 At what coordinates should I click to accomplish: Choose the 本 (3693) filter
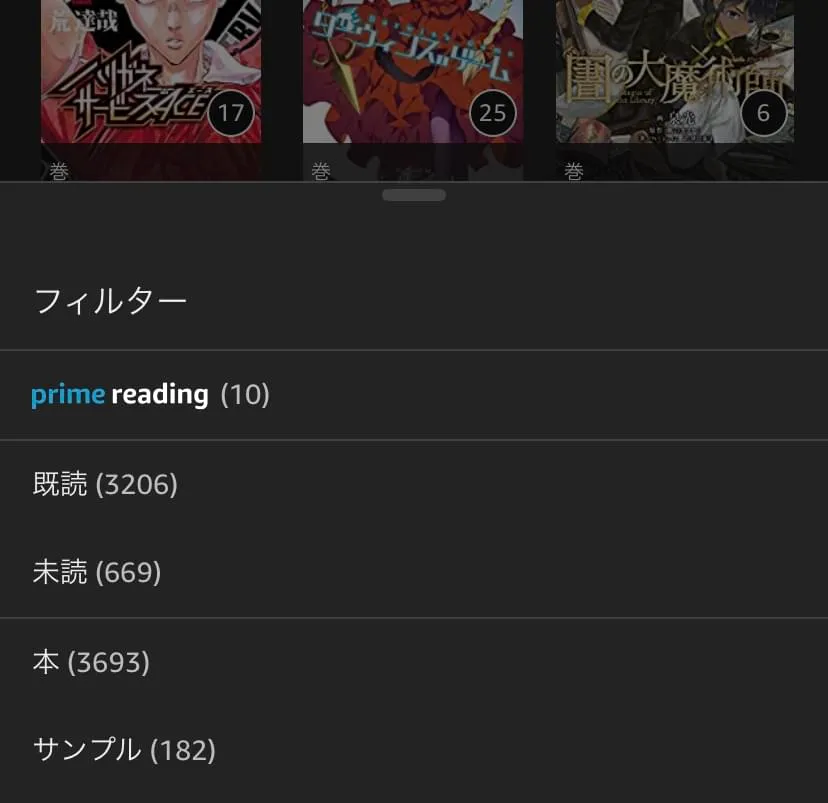pyautogui.click(x=91, y=662)
